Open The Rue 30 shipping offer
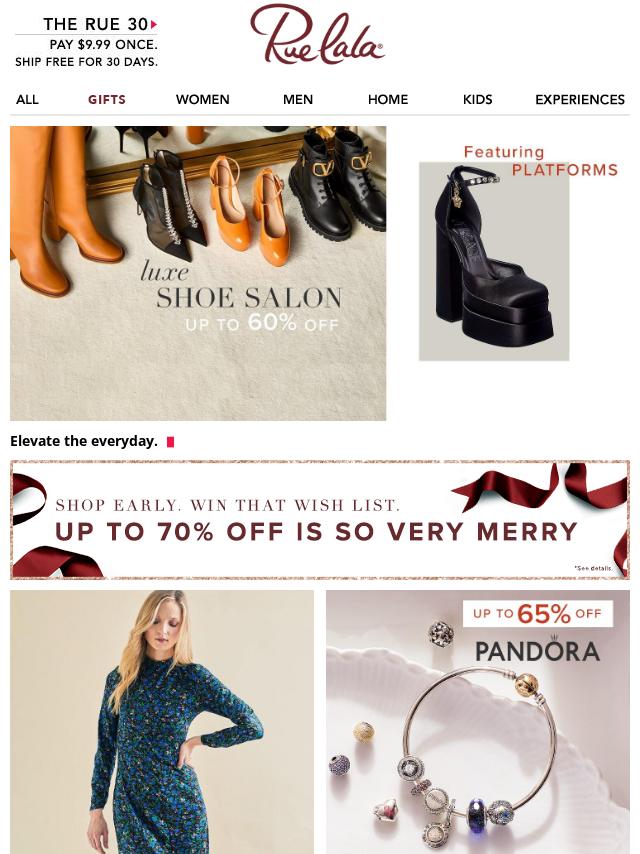 click(87, 43)
